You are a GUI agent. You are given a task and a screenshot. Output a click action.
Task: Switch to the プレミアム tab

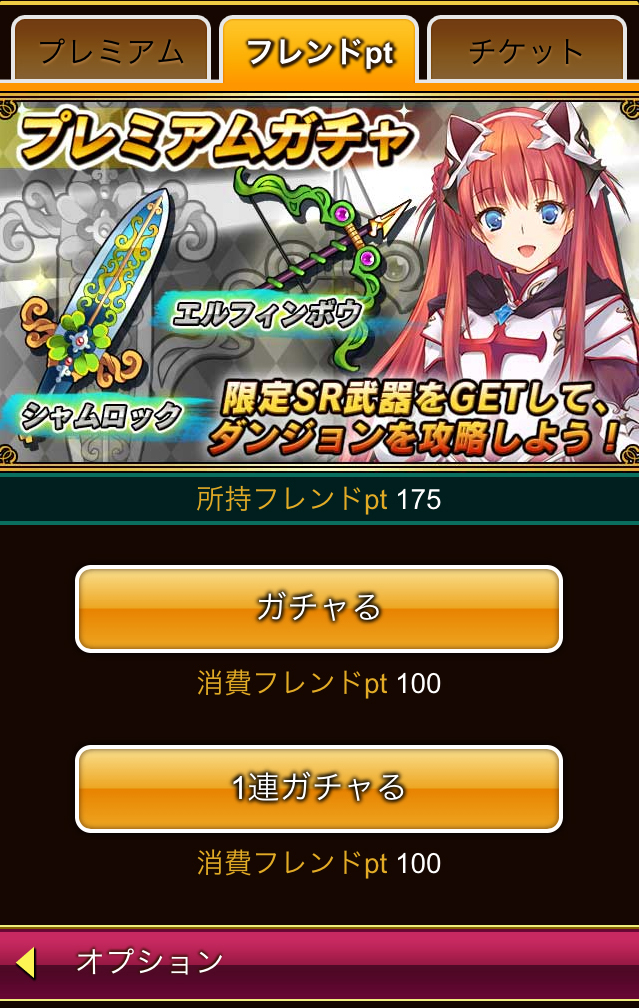[x=111, y=50]
